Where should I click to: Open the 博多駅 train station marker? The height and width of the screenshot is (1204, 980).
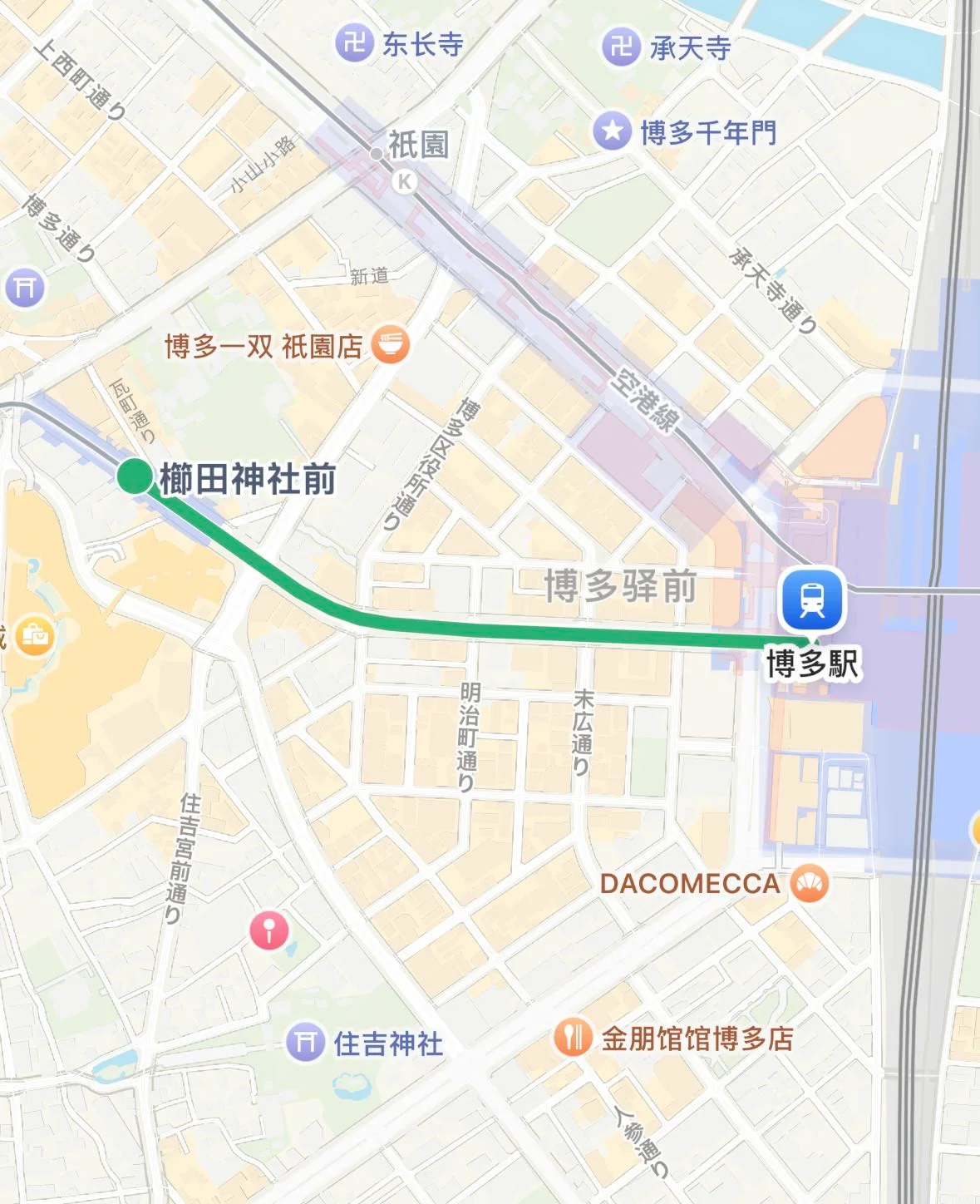(x=812, y=600)
